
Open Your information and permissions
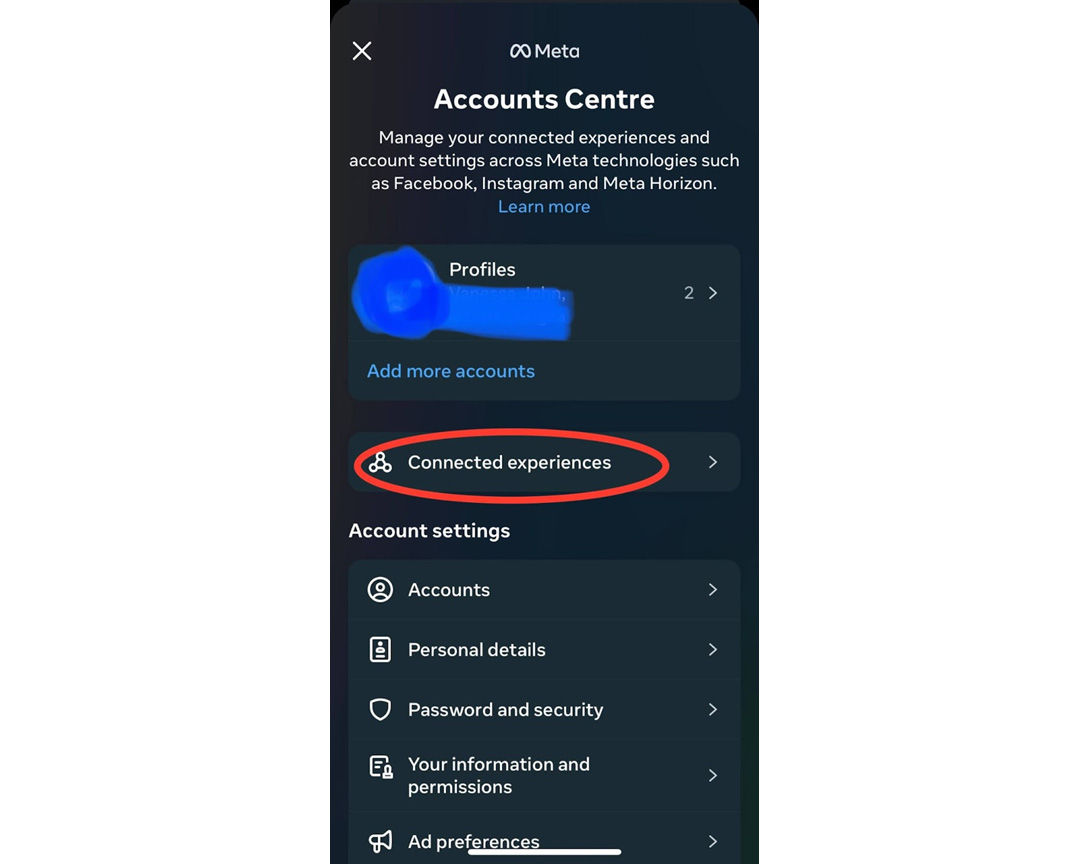pos(544,775)
